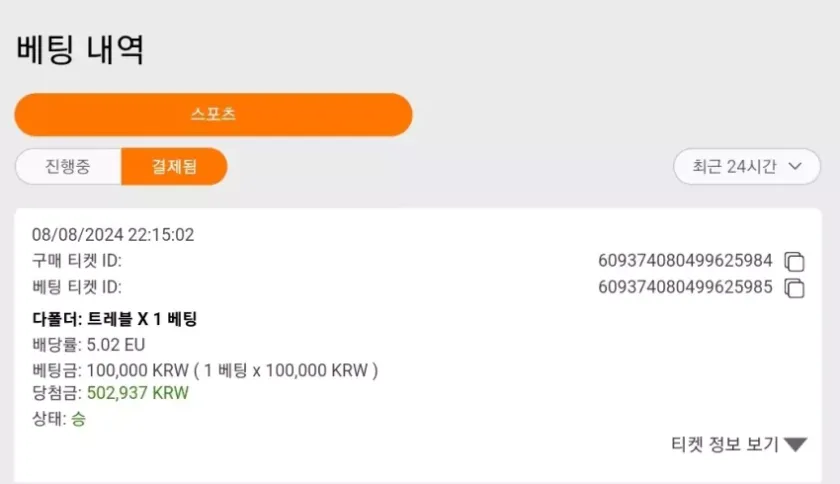Viewport: 840px width, 484px height.
Task: Open the 최근 24시간 period dropdown
Action: [747, 167]
